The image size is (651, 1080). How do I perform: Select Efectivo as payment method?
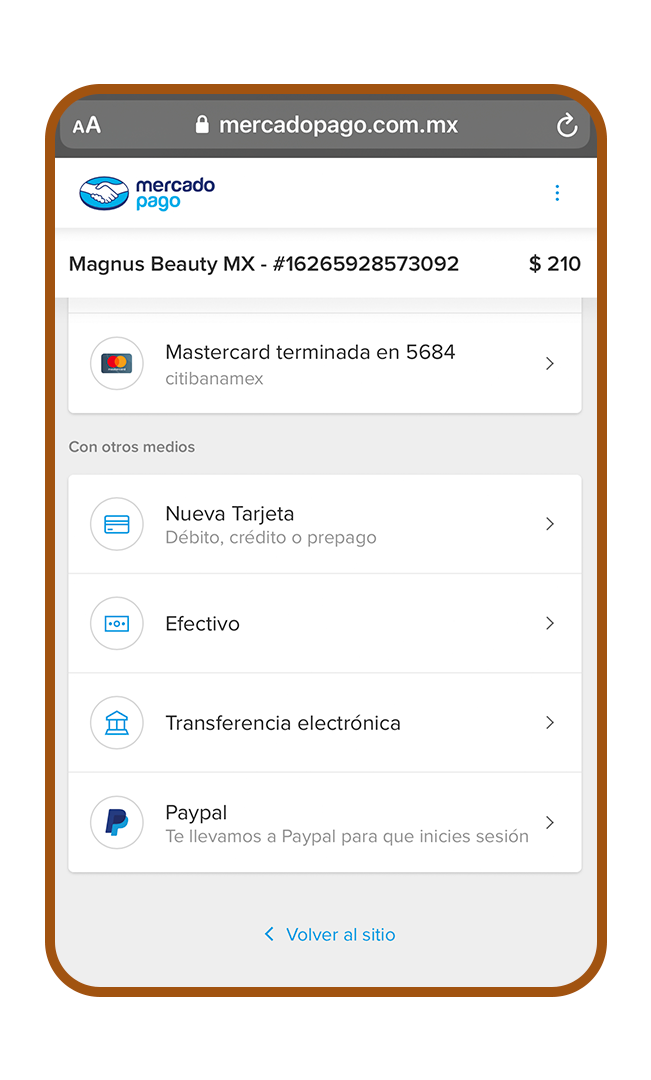pyautogui.click(x=324, y=623)
